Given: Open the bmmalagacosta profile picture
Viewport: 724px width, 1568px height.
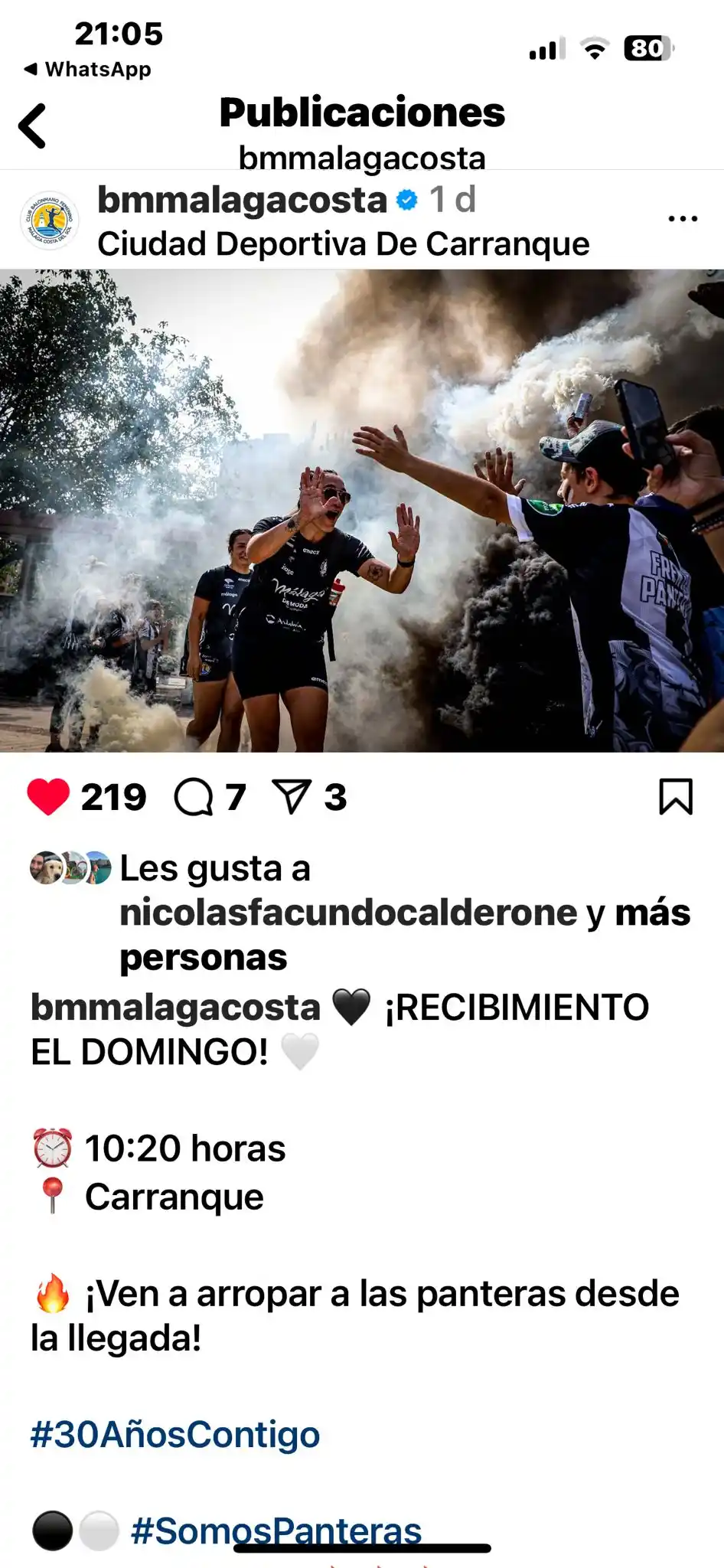Looking at the screenshot, I should click(x=50, y=220).
